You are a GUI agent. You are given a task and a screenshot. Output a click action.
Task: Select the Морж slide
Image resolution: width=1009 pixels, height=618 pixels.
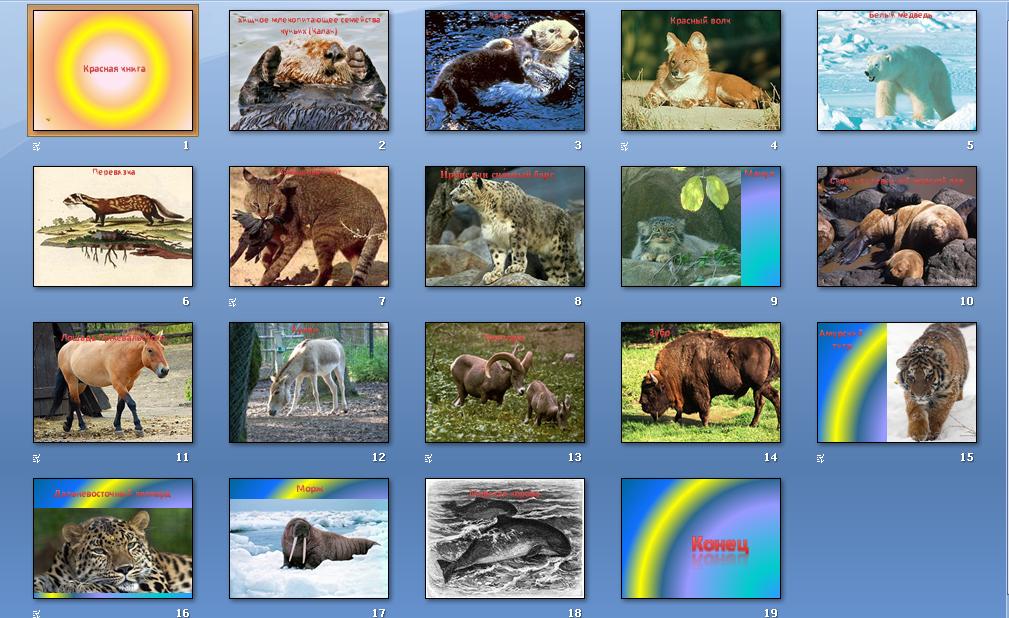(309, 538)
